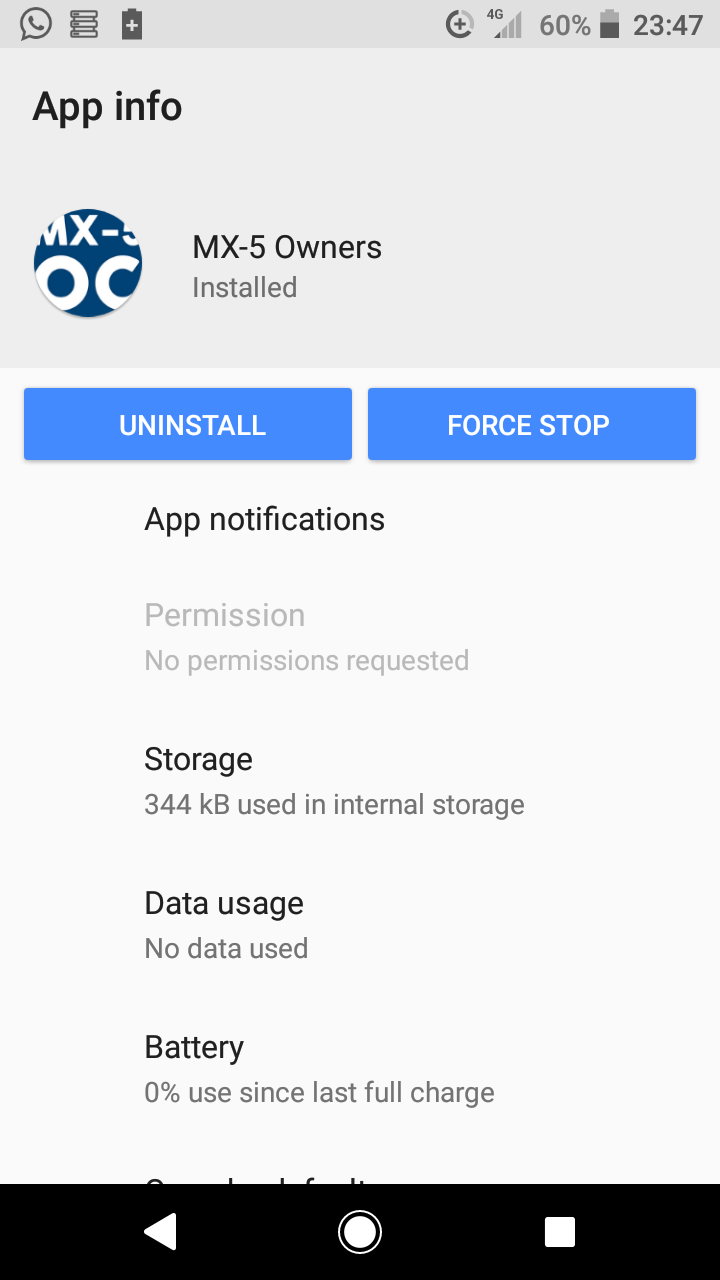
Task: Go to the home screen
Action: 359,1232
